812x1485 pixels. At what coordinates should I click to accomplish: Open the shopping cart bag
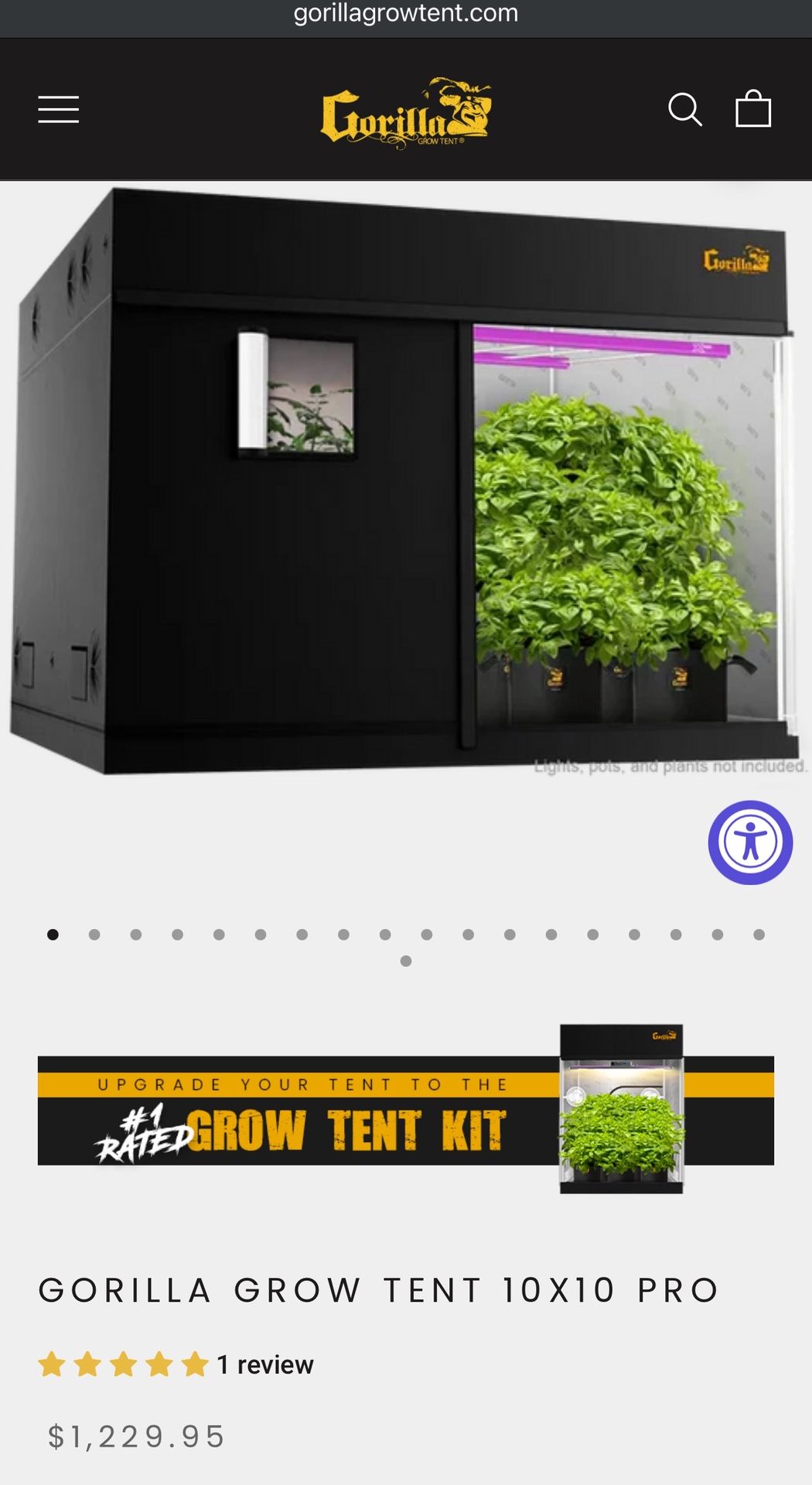tap(752, 109)
